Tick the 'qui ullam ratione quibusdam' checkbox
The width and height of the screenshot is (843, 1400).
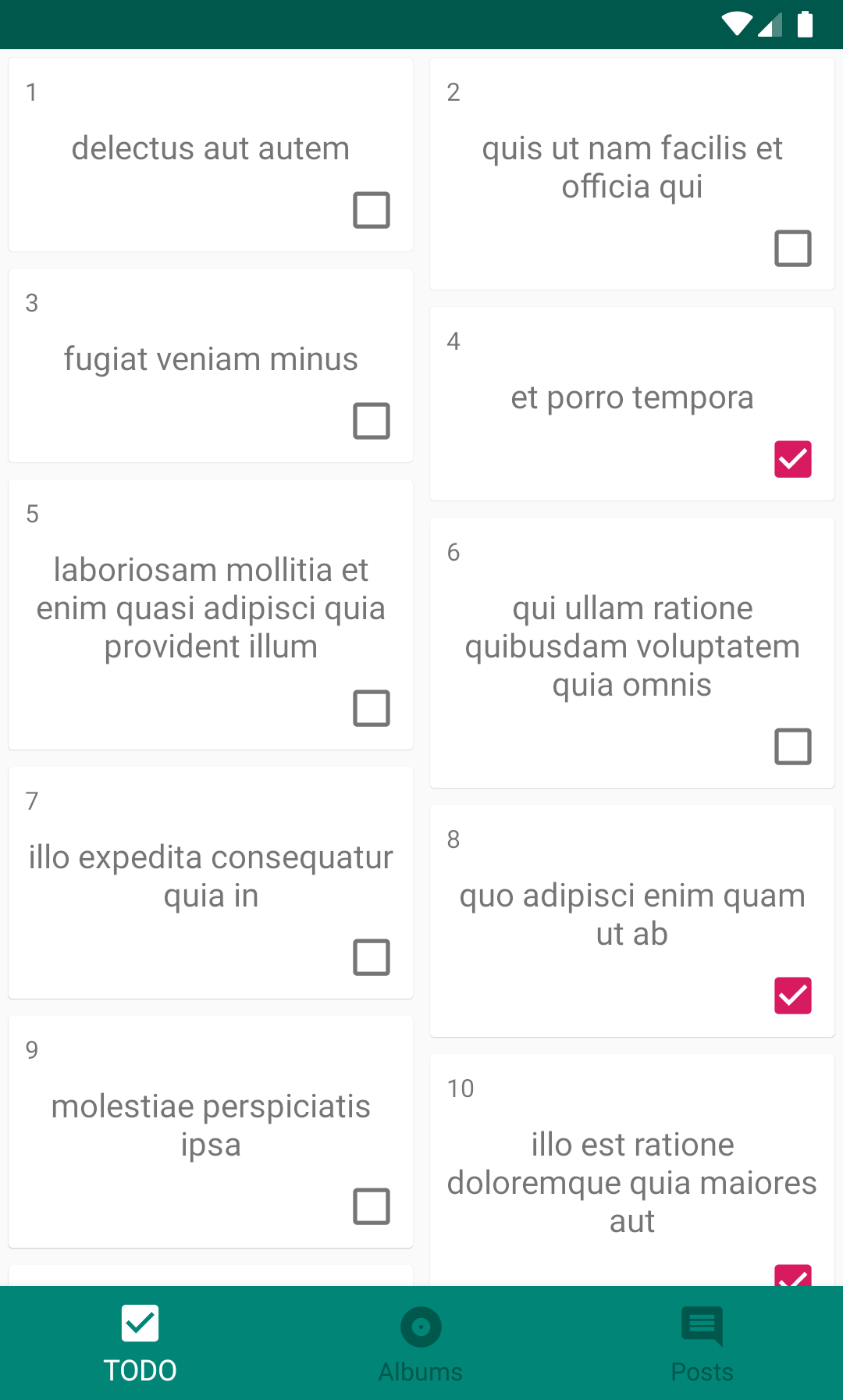(793, 746)
